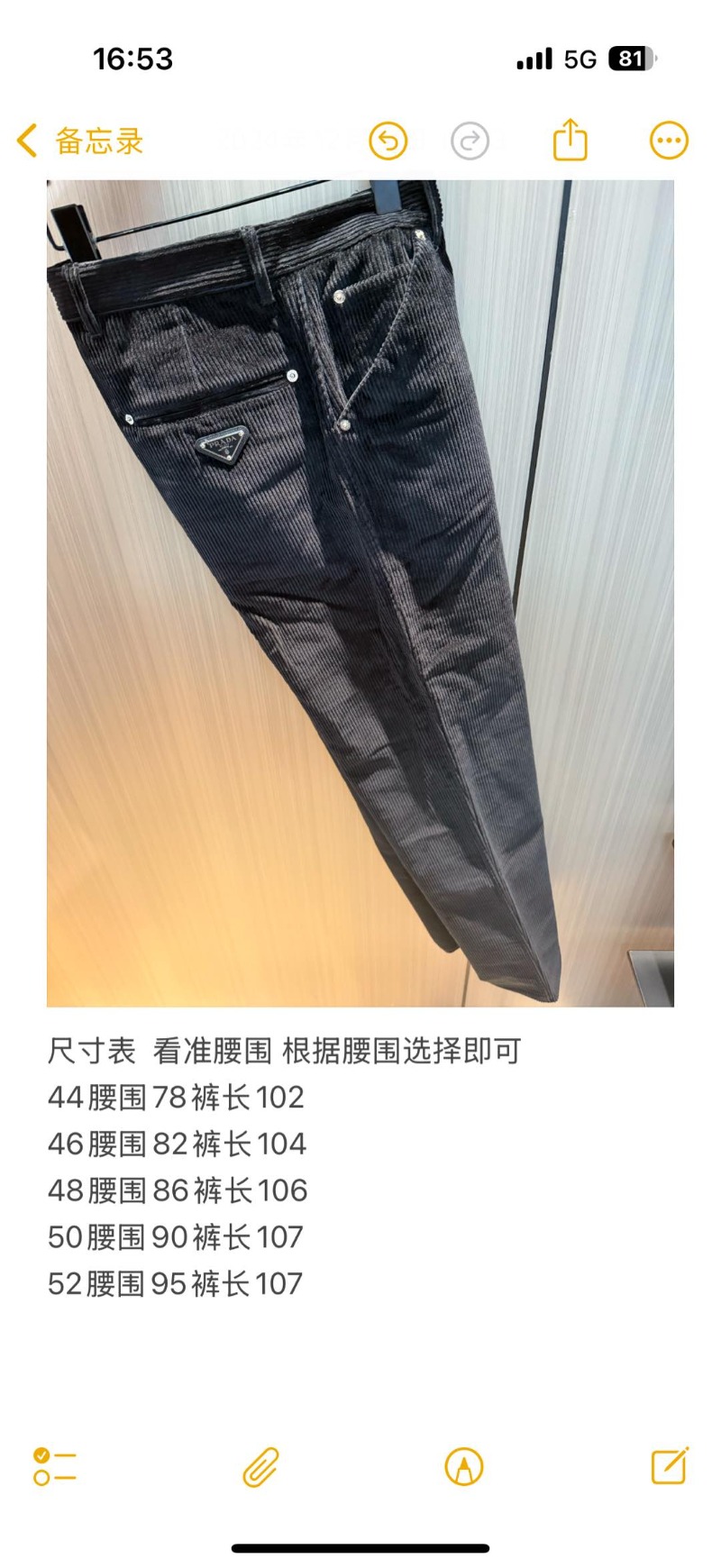Open the more options menu
The image size is (721, 1568).
tap(669, 141)
